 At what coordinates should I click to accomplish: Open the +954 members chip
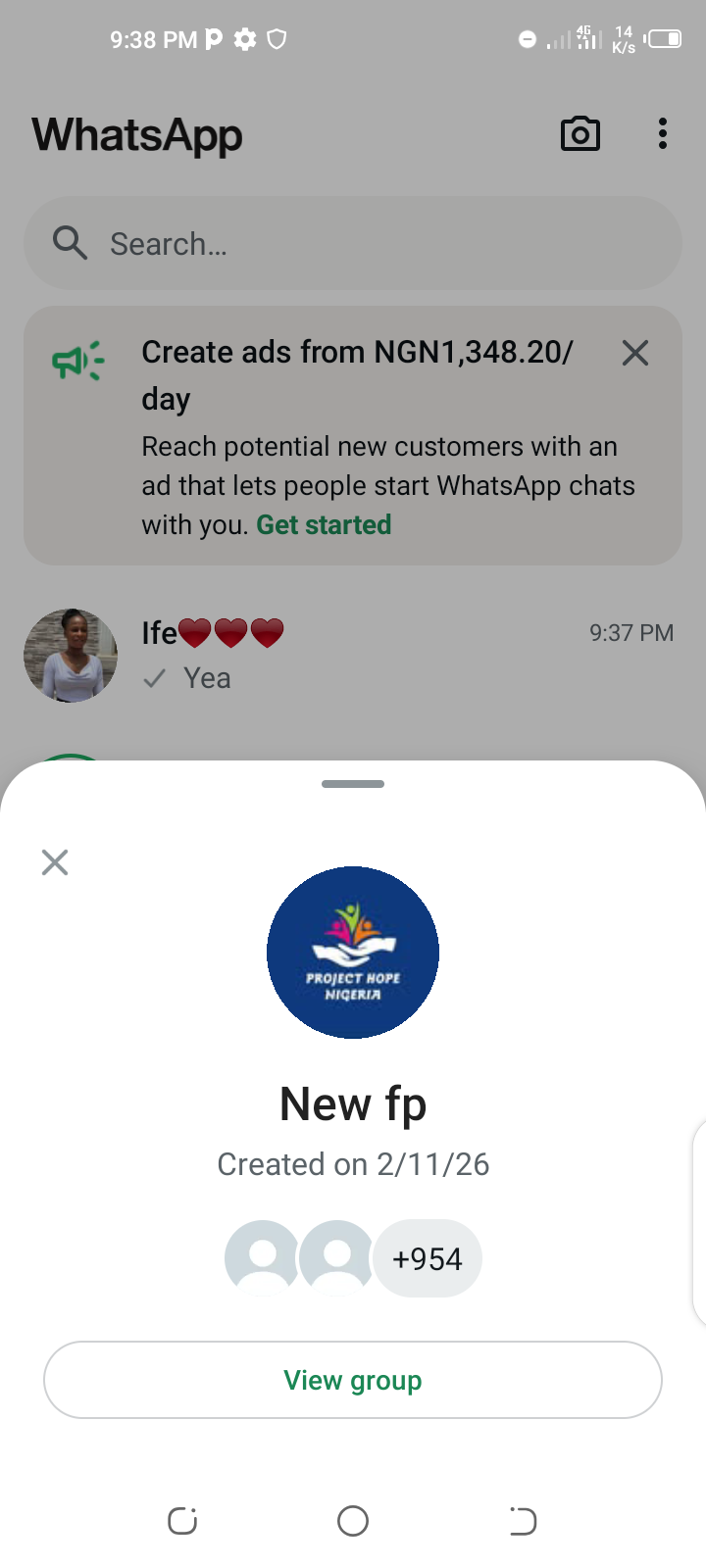pos(427,1258)
